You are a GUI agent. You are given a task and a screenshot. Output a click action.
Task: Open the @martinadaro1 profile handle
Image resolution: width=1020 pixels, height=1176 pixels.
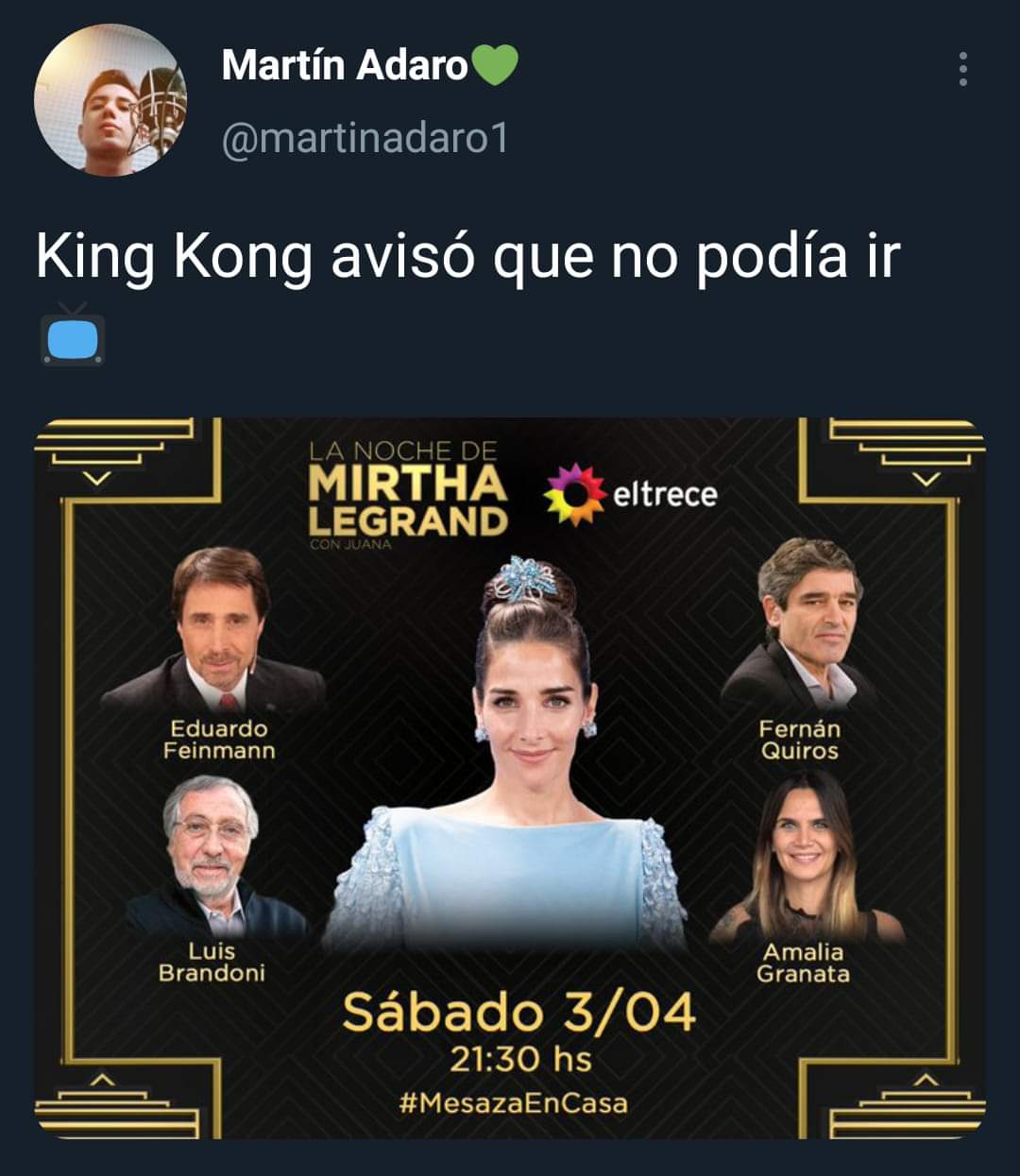[x=365, y=139]
